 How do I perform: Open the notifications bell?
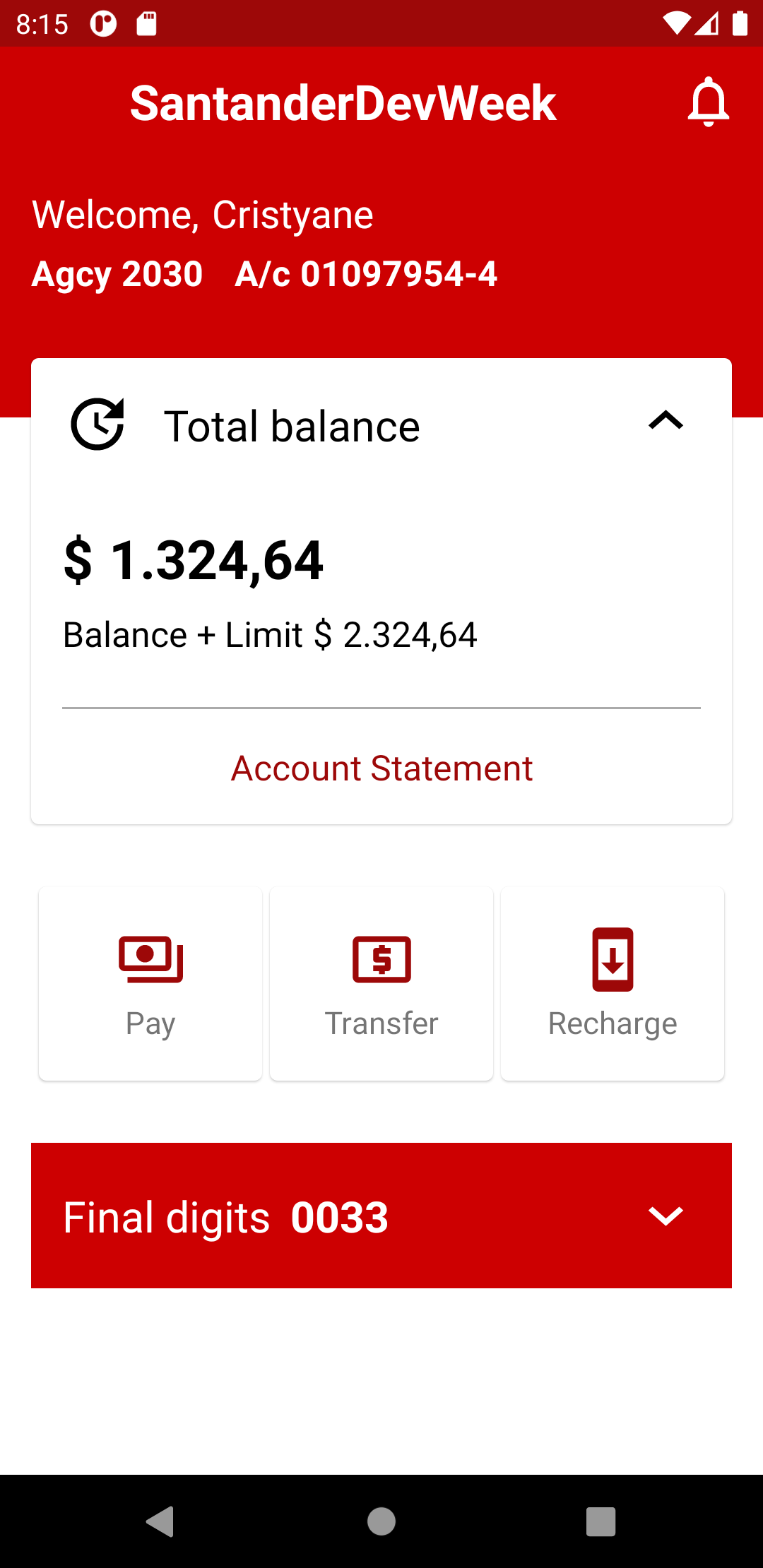click(708, 102)
